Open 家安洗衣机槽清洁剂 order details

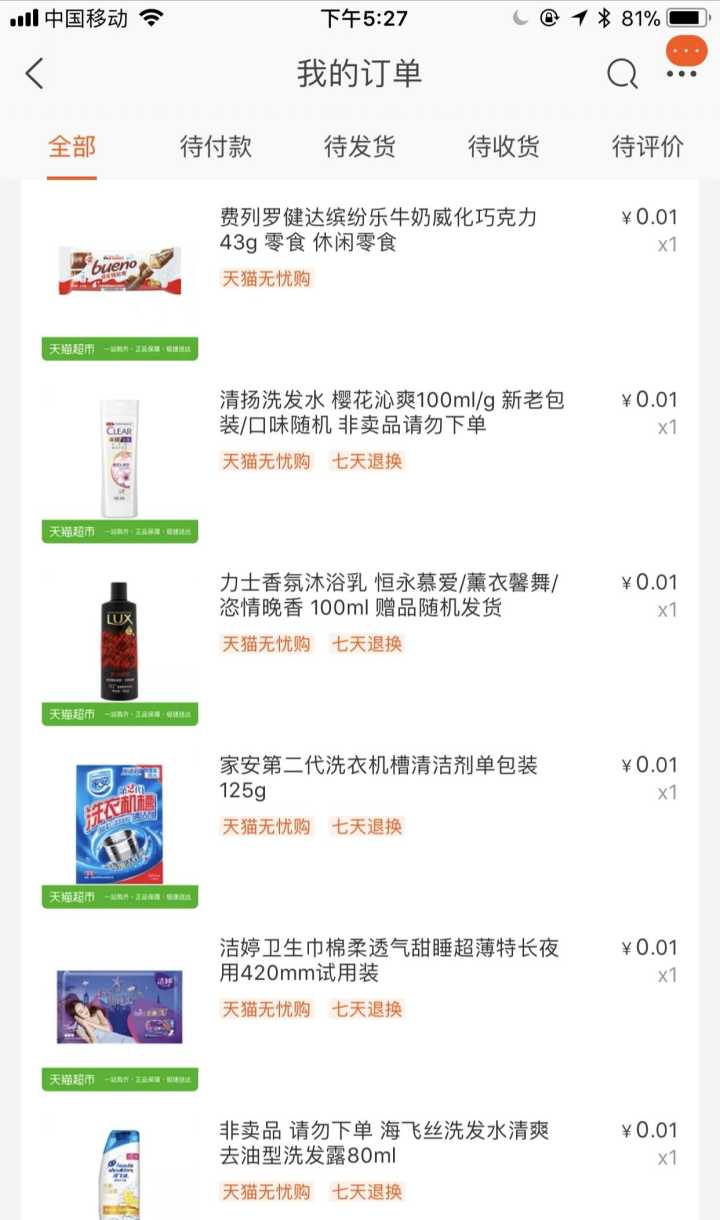tap(378, 778)
